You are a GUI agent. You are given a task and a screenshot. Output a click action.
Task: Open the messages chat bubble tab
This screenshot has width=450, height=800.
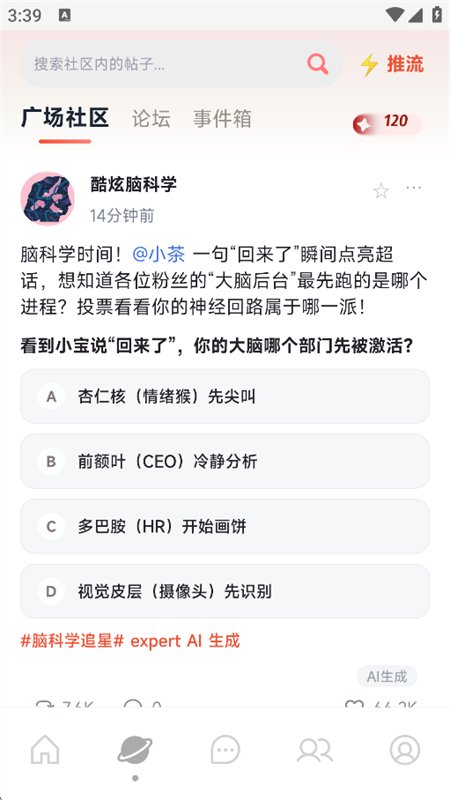[225, 750]
